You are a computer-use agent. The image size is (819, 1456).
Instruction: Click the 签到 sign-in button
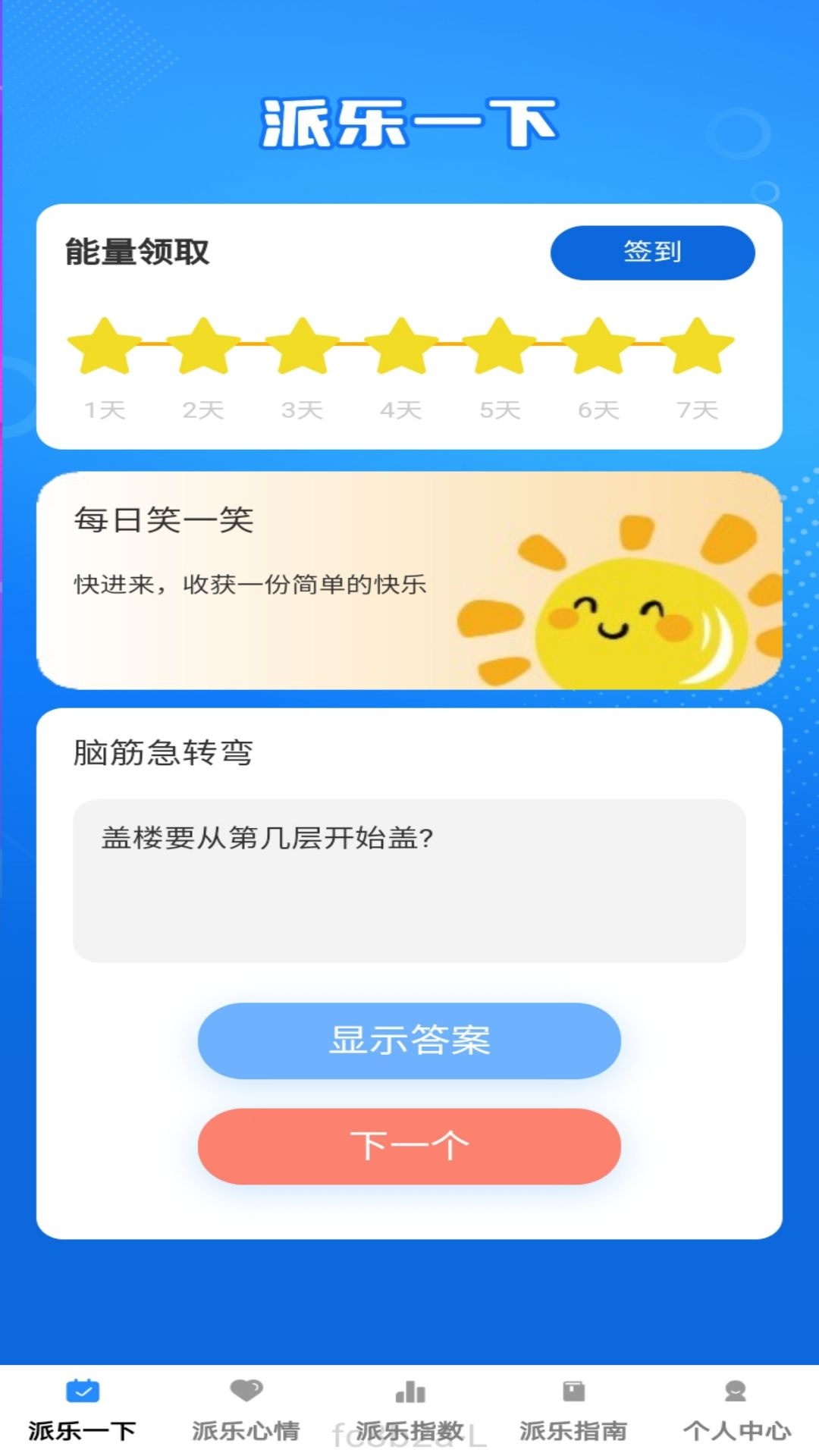click(x=653, y=253)
